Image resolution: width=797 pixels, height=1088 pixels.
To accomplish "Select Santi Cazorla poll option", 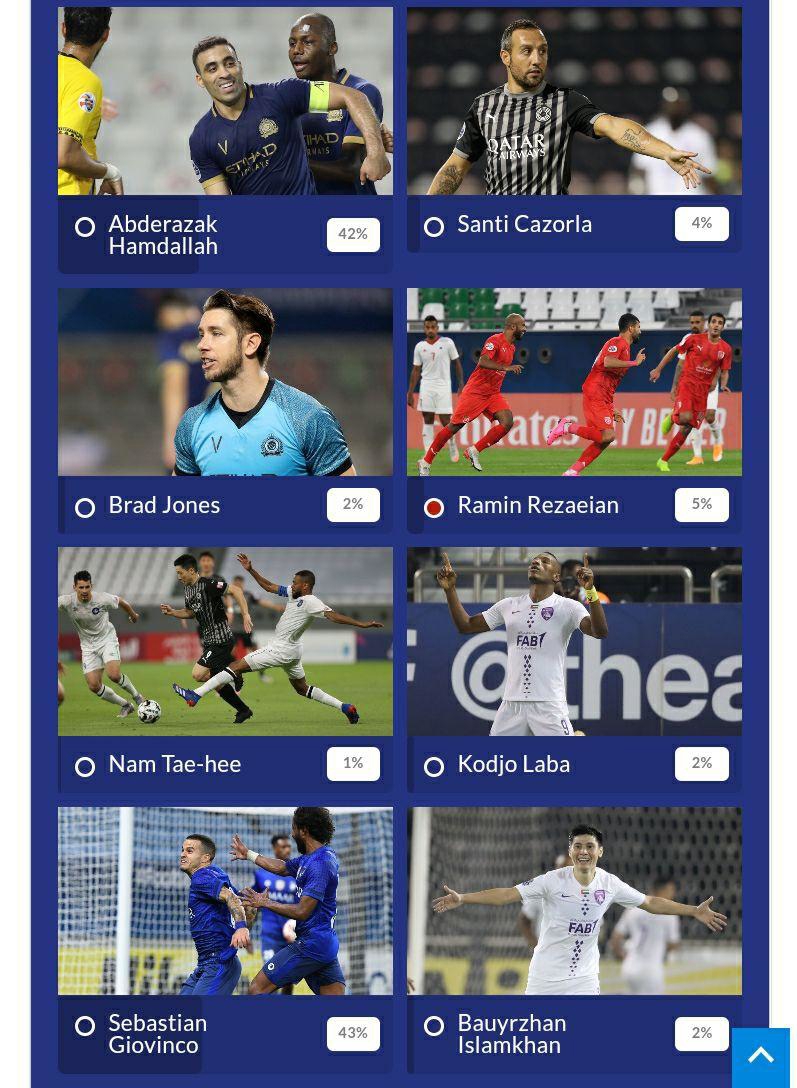I will (434, 227).
